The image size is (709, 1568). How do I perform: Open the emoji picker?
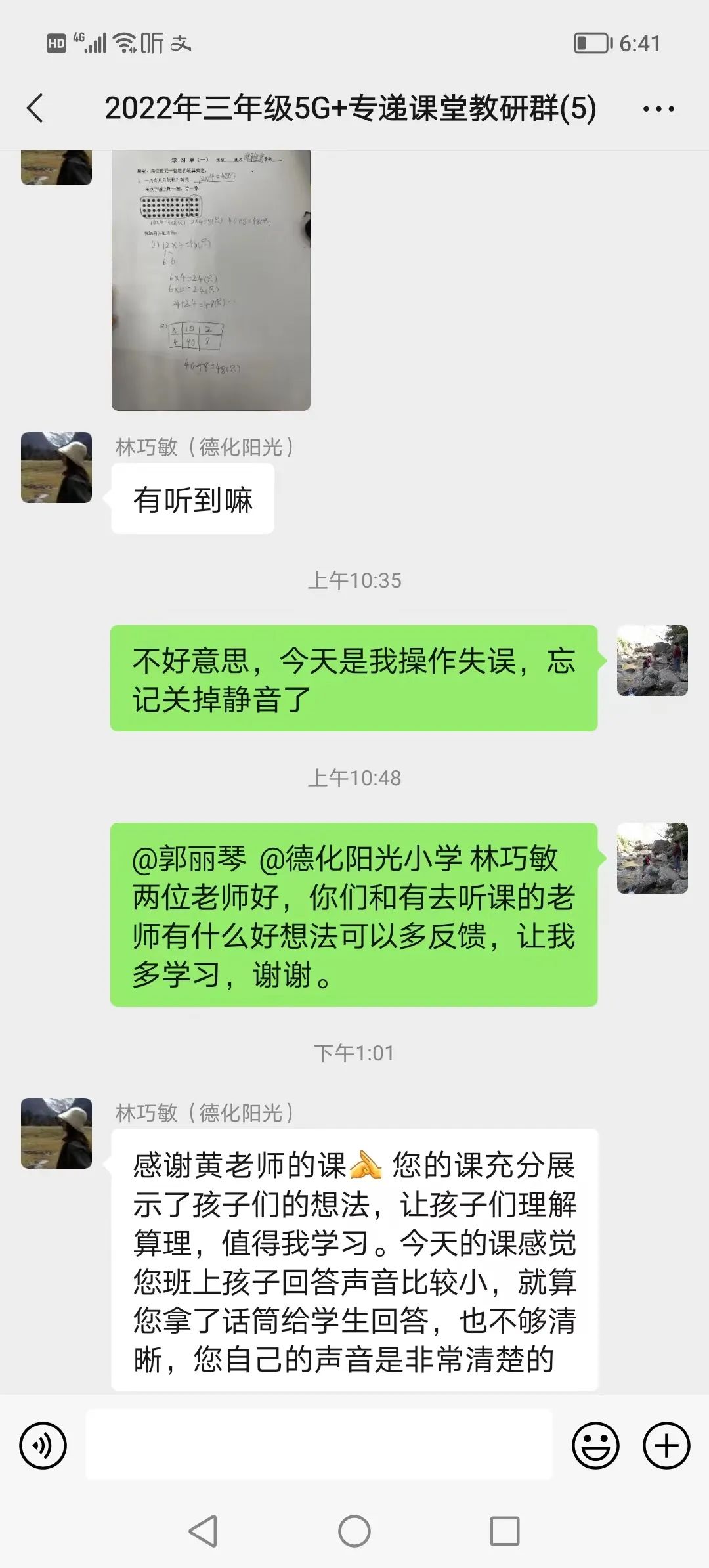point(595,1446)
